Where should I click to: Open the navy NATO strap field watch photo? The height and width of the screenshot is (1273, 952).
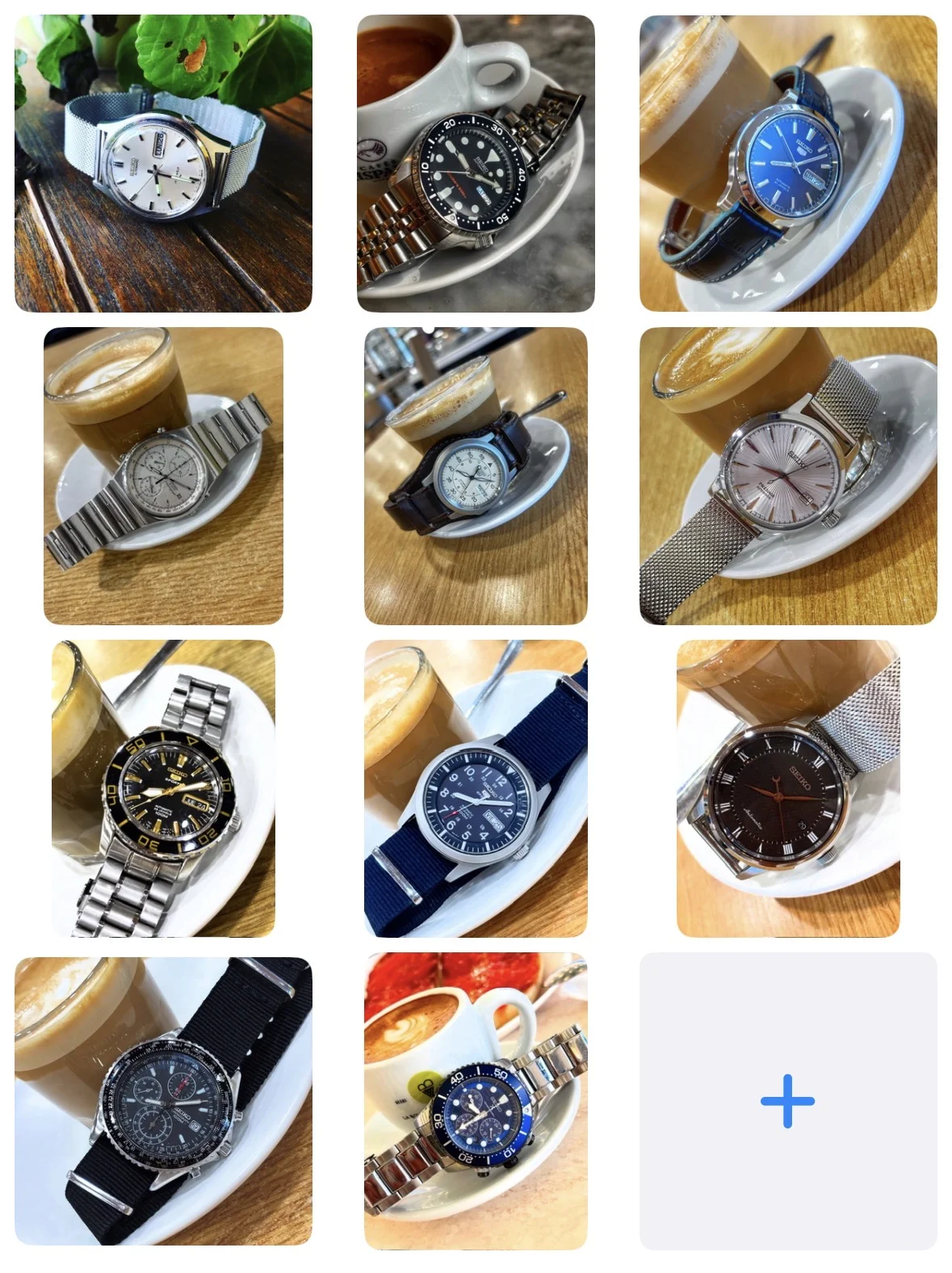[476, 788]
